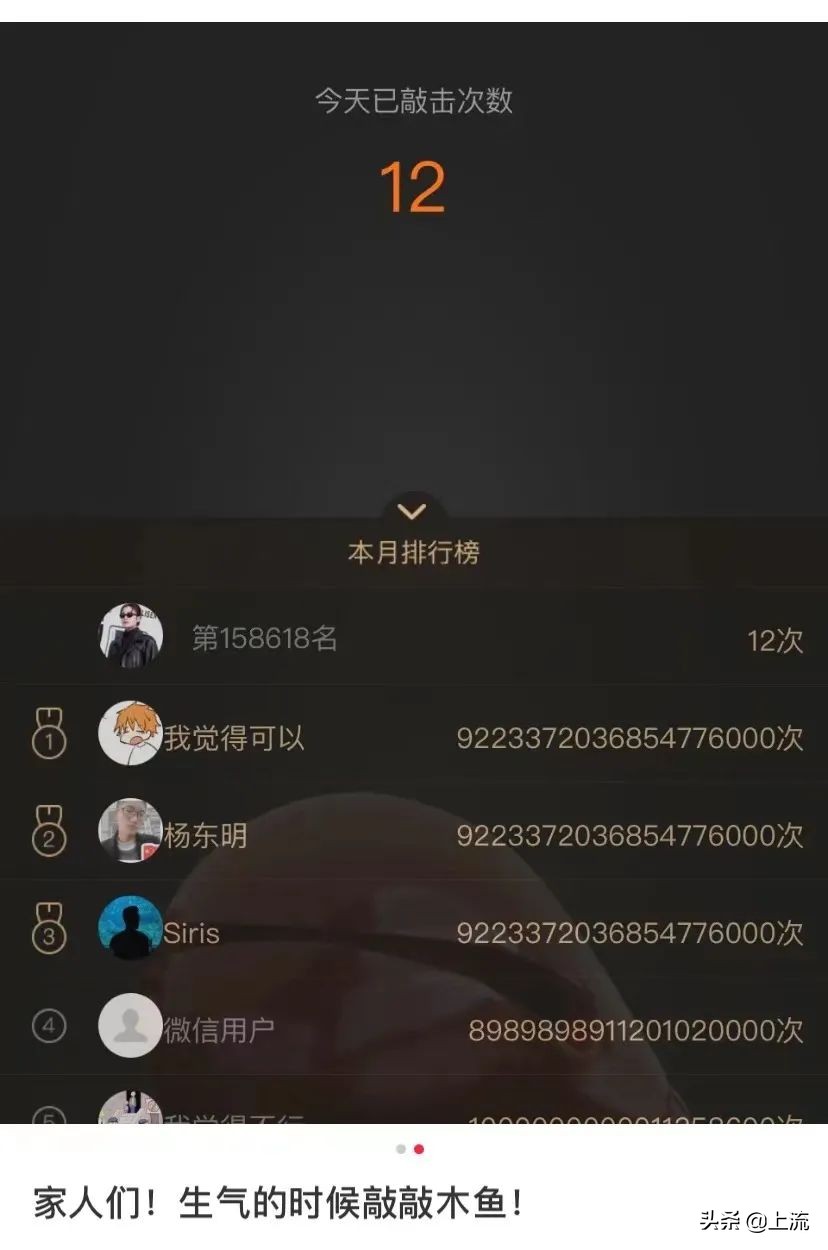Select the red pagination dot
The height and width of the screenshot is (1250, 828).
coord(416,1150)
